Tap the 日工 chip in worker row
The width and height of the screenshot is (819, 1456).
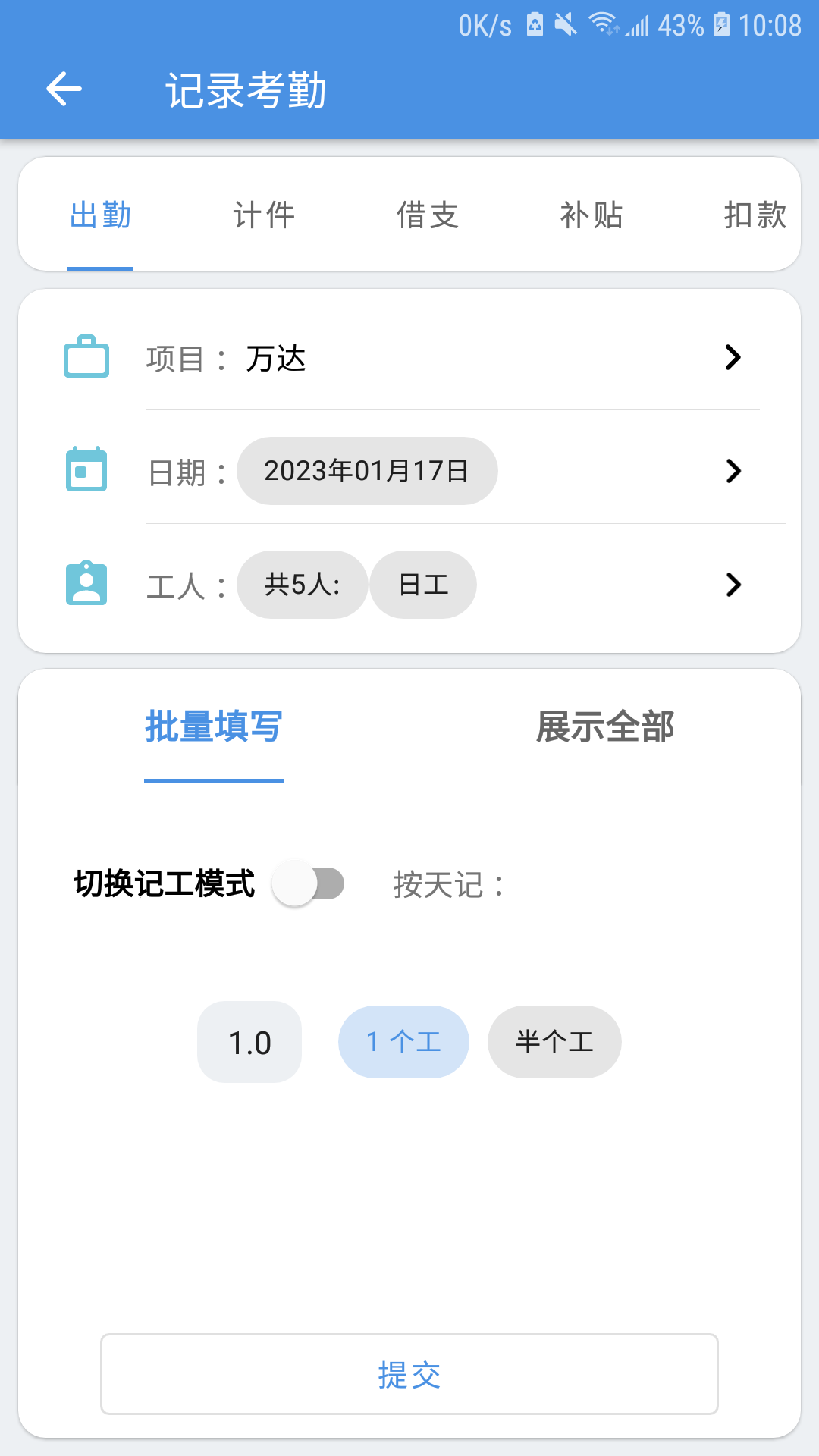coord(422,584)
